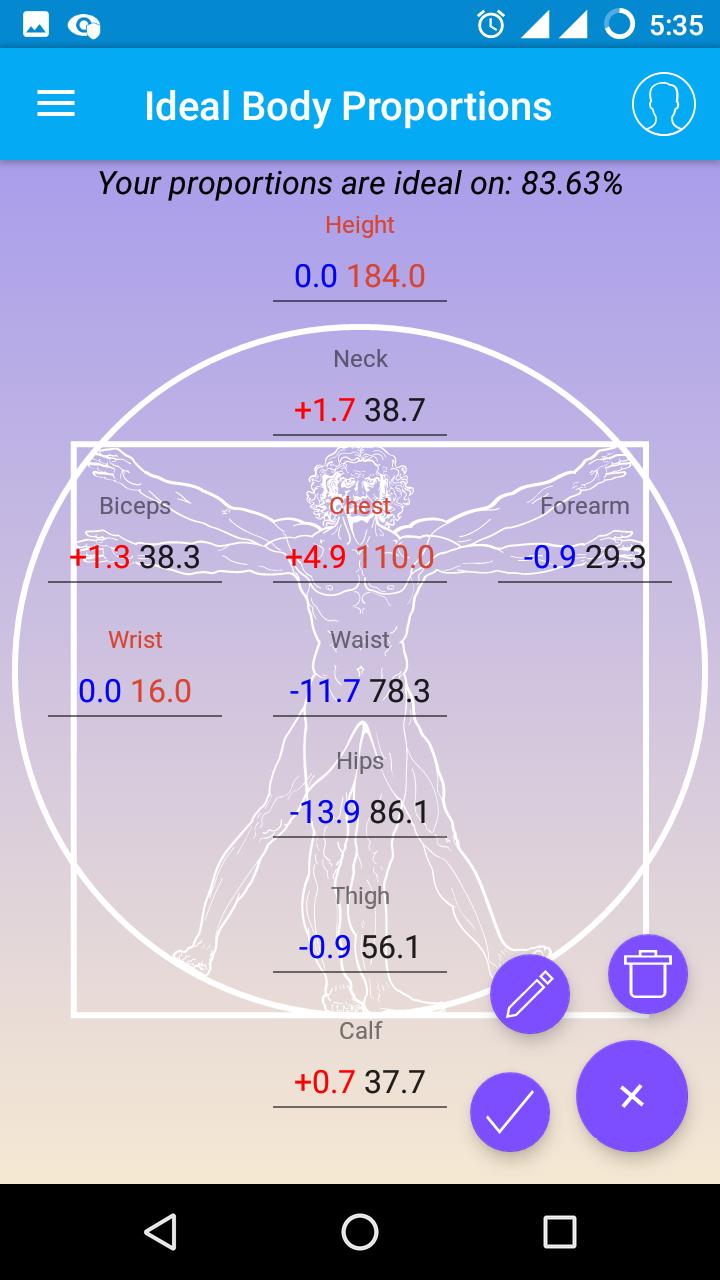Close the floating action menu
720x1280 pixels.
click(x=632, y=1096)
